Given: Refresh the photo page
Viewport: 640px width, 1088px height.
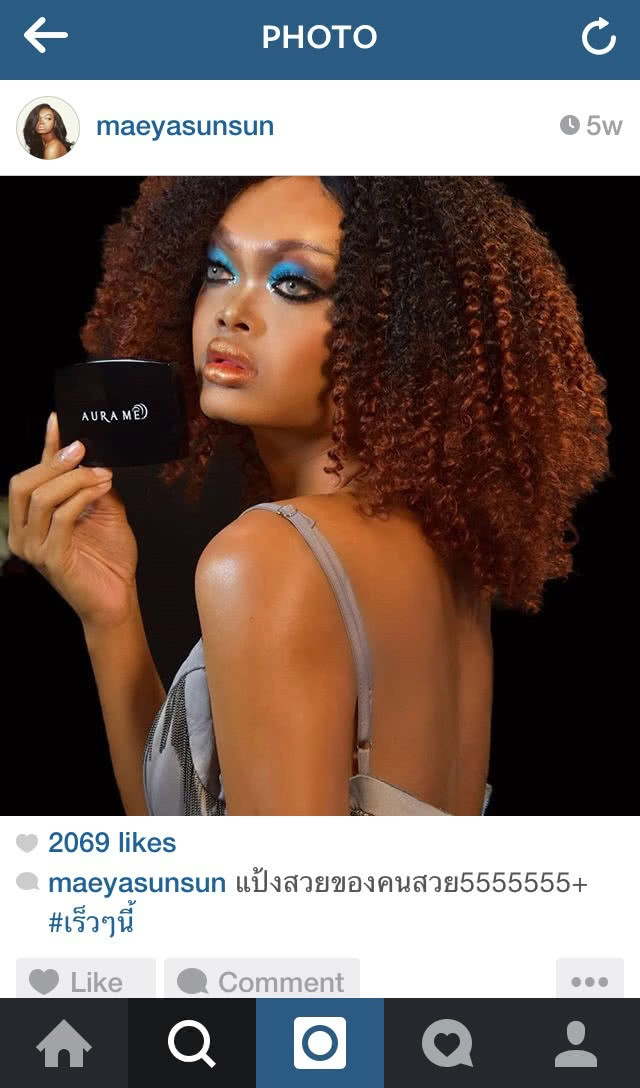Looking at the screenshot, I should (x=599, y=38).
